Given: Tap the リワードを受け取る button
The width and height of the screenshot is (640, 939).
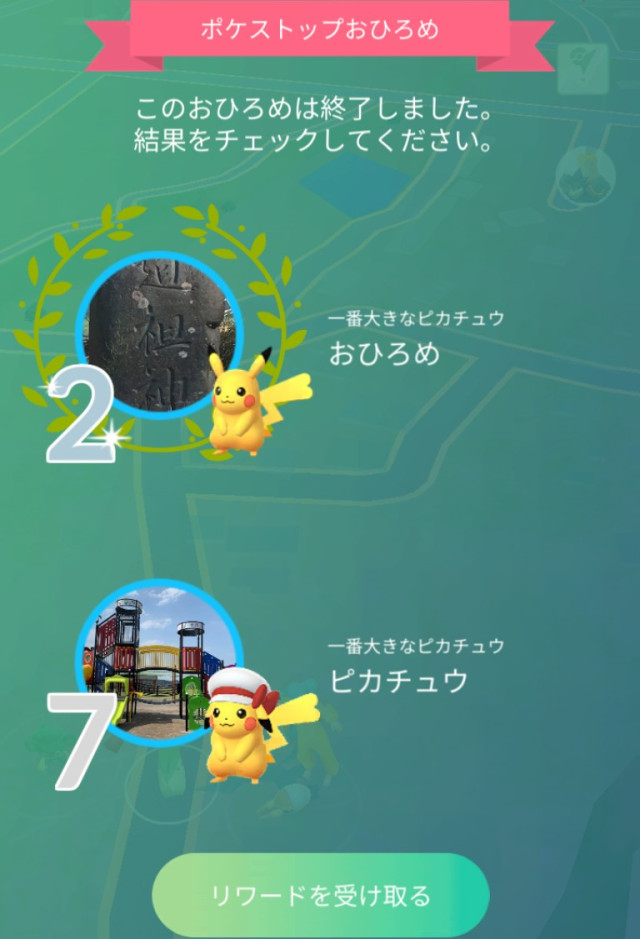Looking at the screenshot, I should [x=320, y=895].
